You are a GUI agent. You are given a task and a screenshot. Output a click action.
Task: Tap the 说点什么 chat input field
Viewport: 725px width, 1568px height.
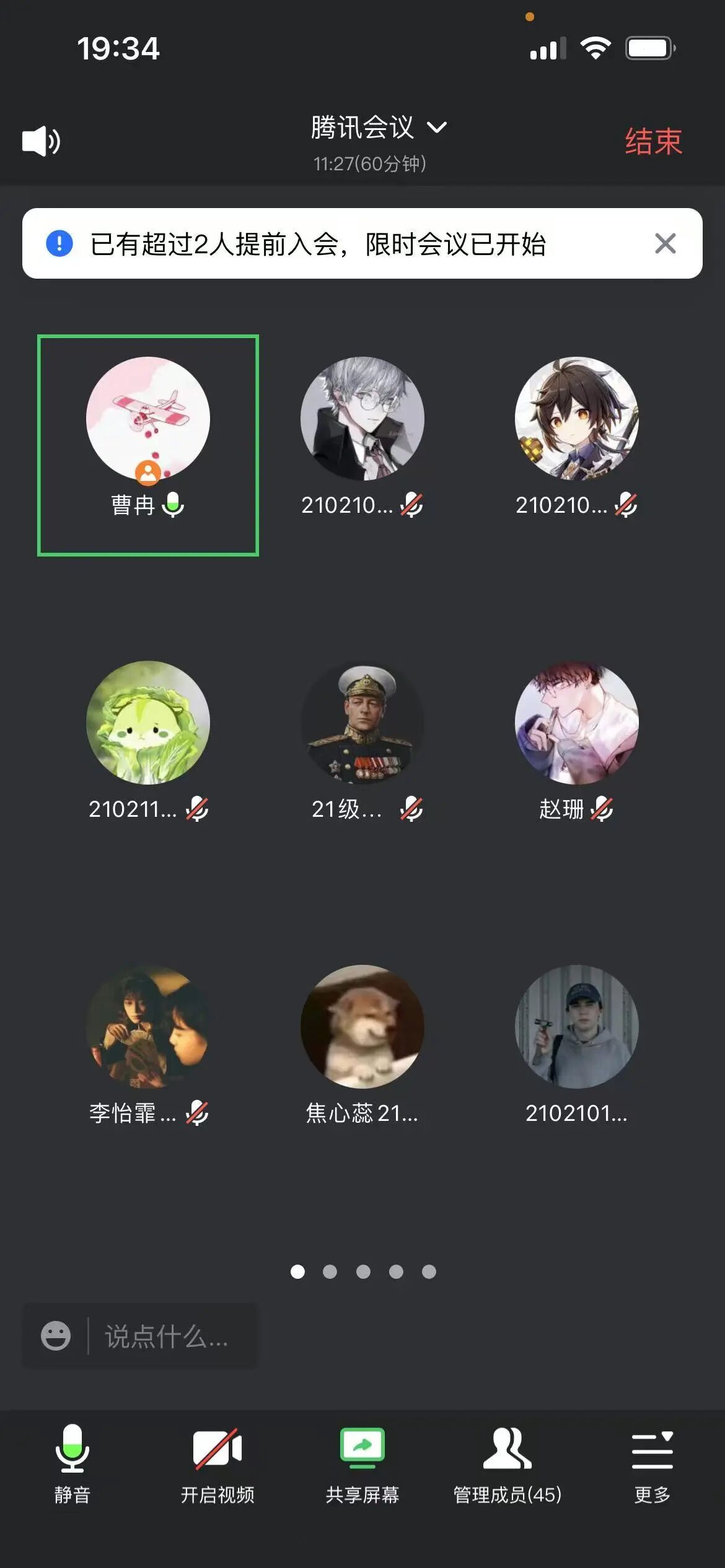(167, 1336)
